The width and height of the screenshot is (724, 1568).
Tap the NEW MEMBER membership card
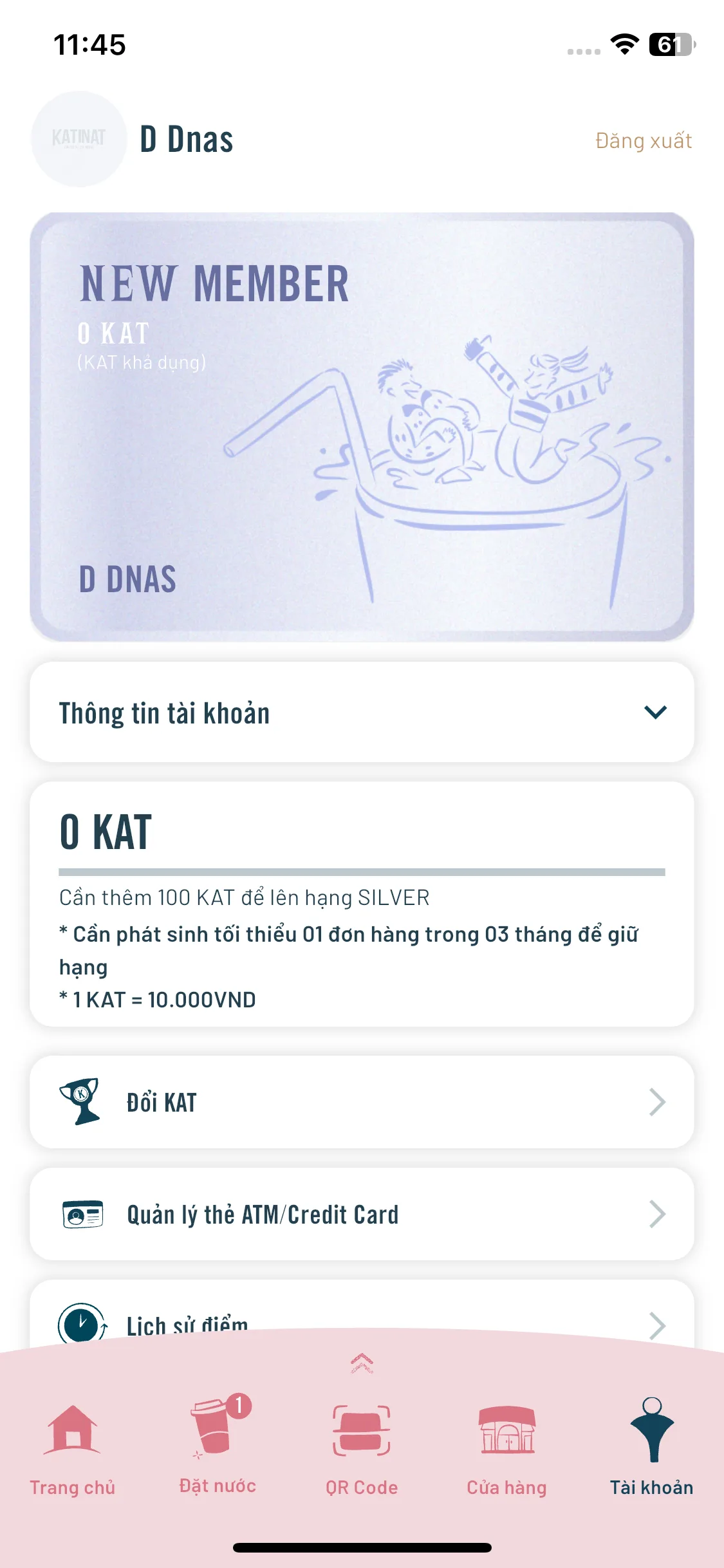362,427
